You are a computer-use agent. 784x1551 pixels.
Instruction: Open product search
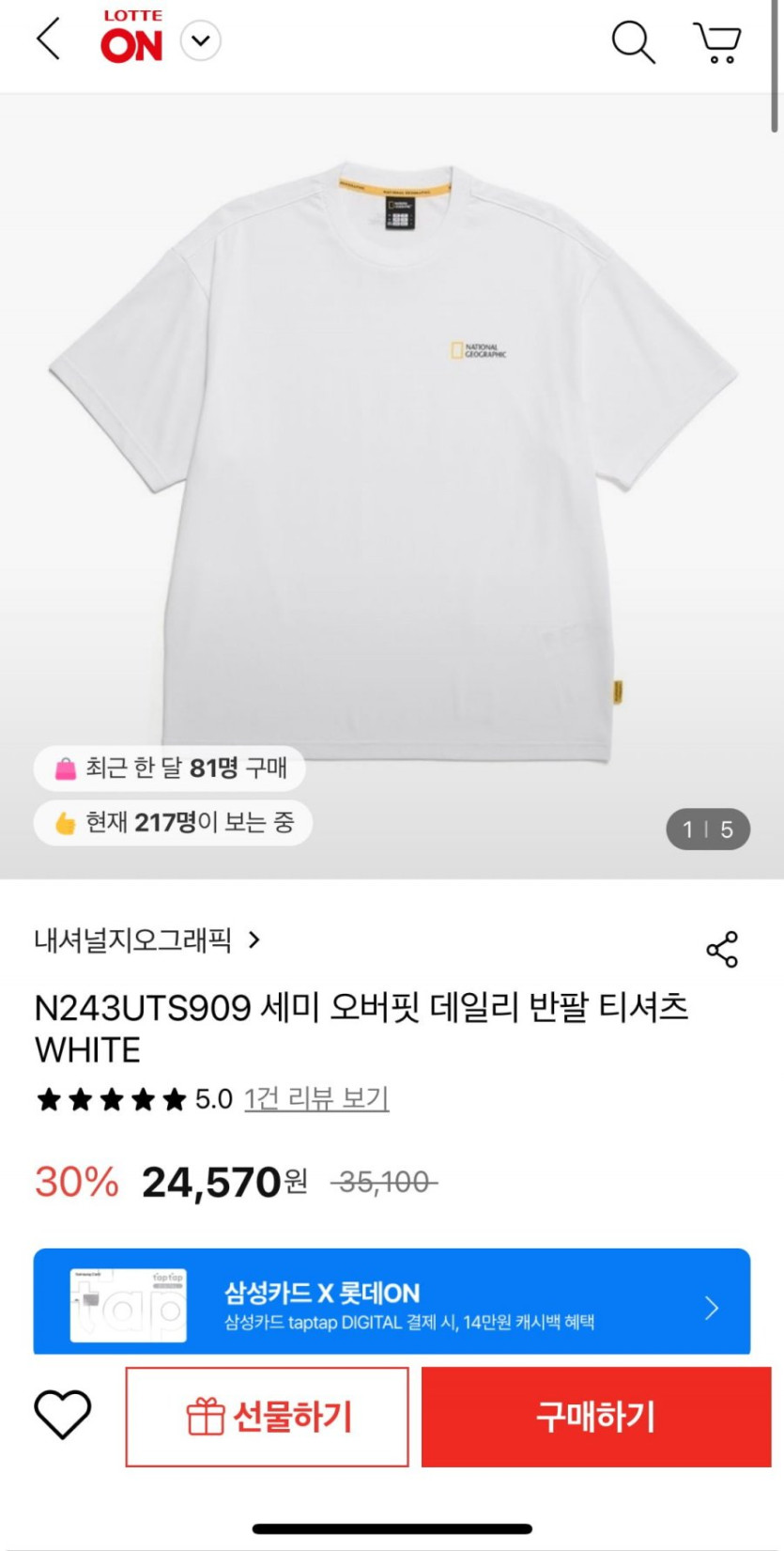point(633,42)
